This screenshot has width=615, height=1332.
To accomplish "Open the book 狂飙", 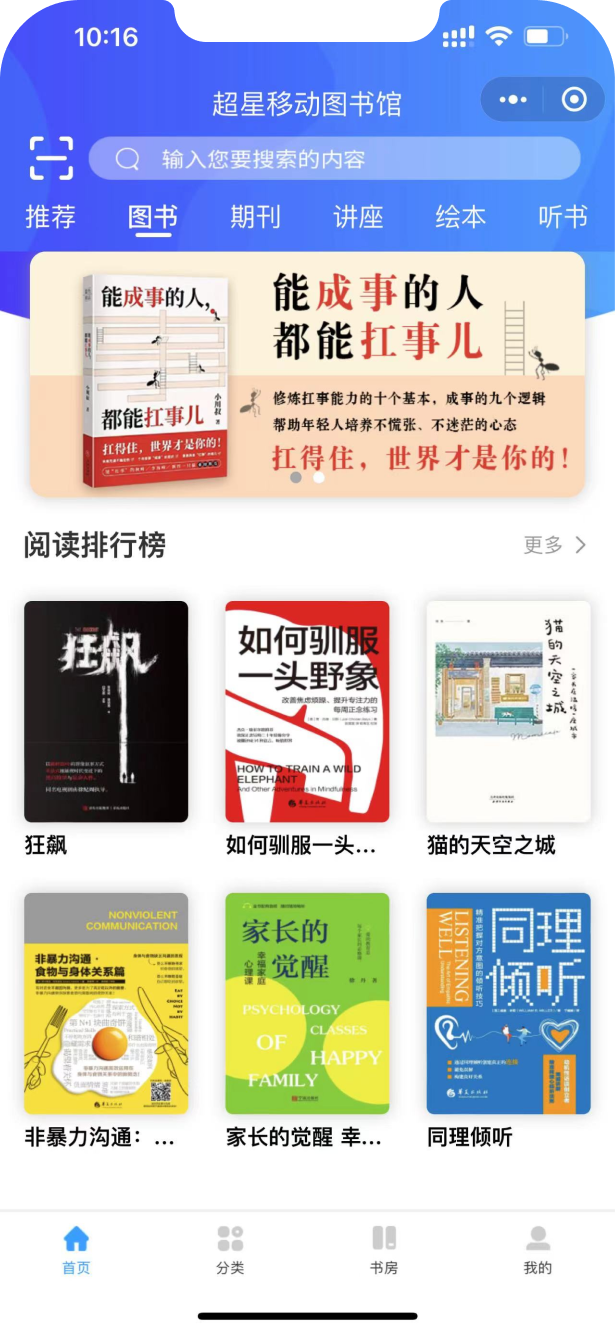I will (x=106, y=712).
